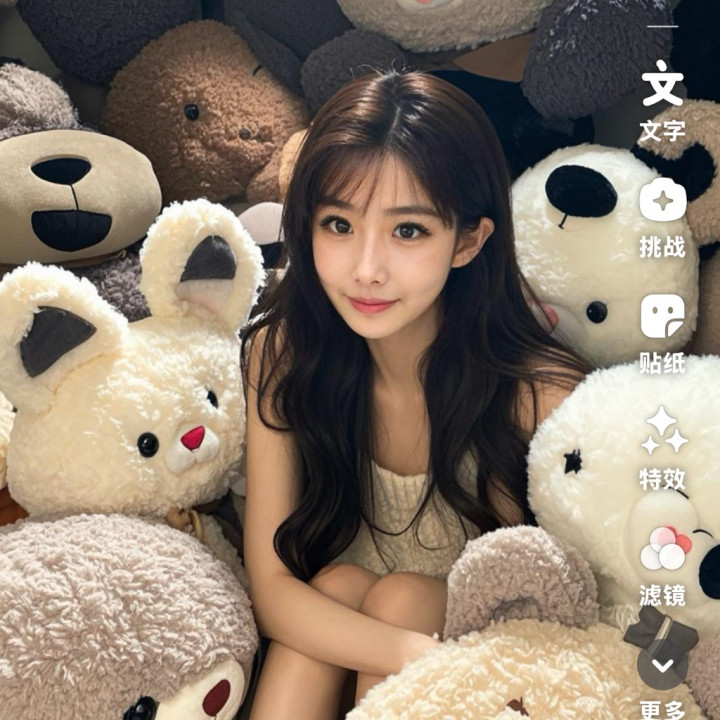Open the 文字 text tool

point(662,86)
